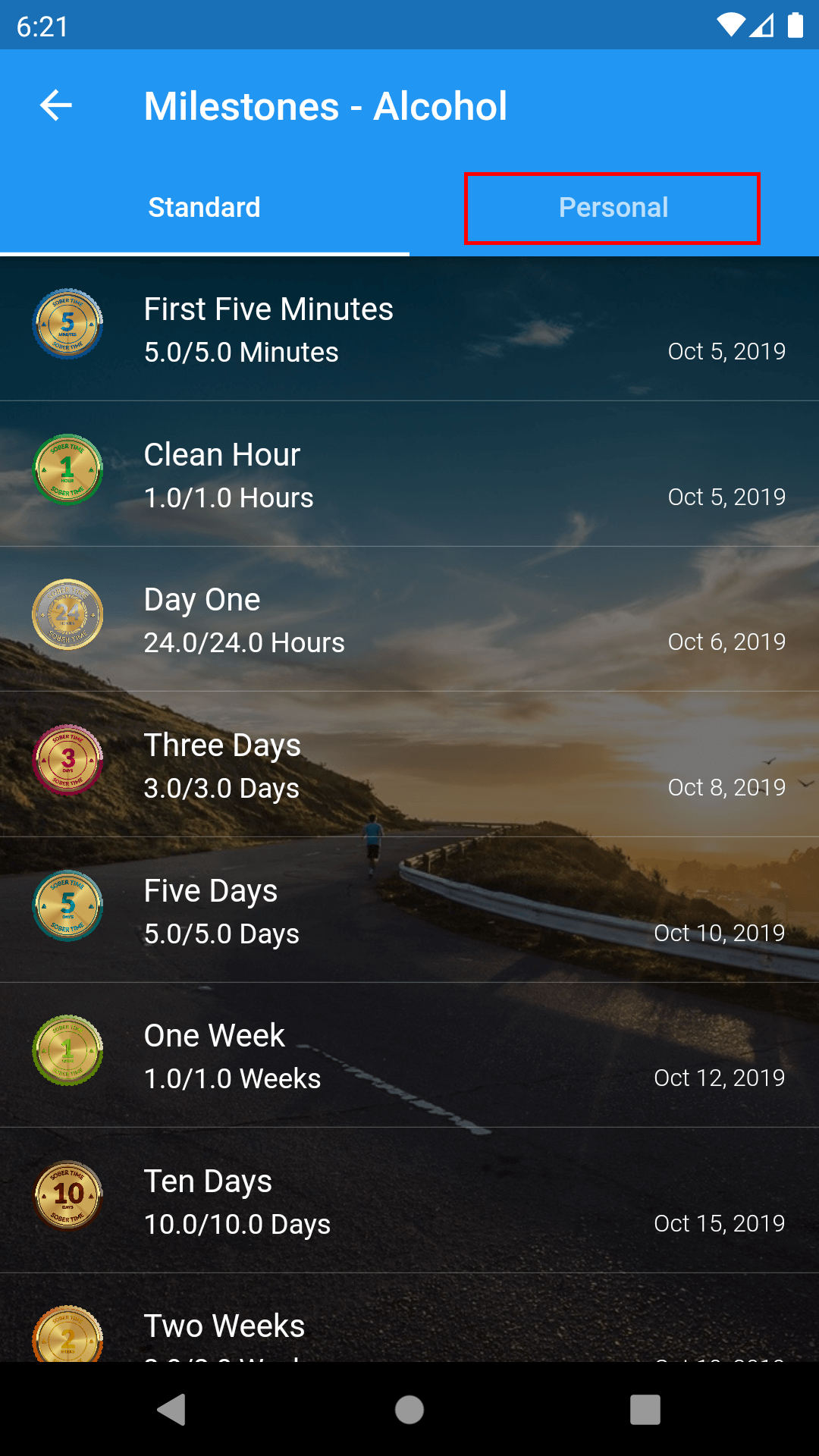Switch to the Personal tab
Image resolution: width=819 pixels, height=1456 pixels.
[613, 208]
